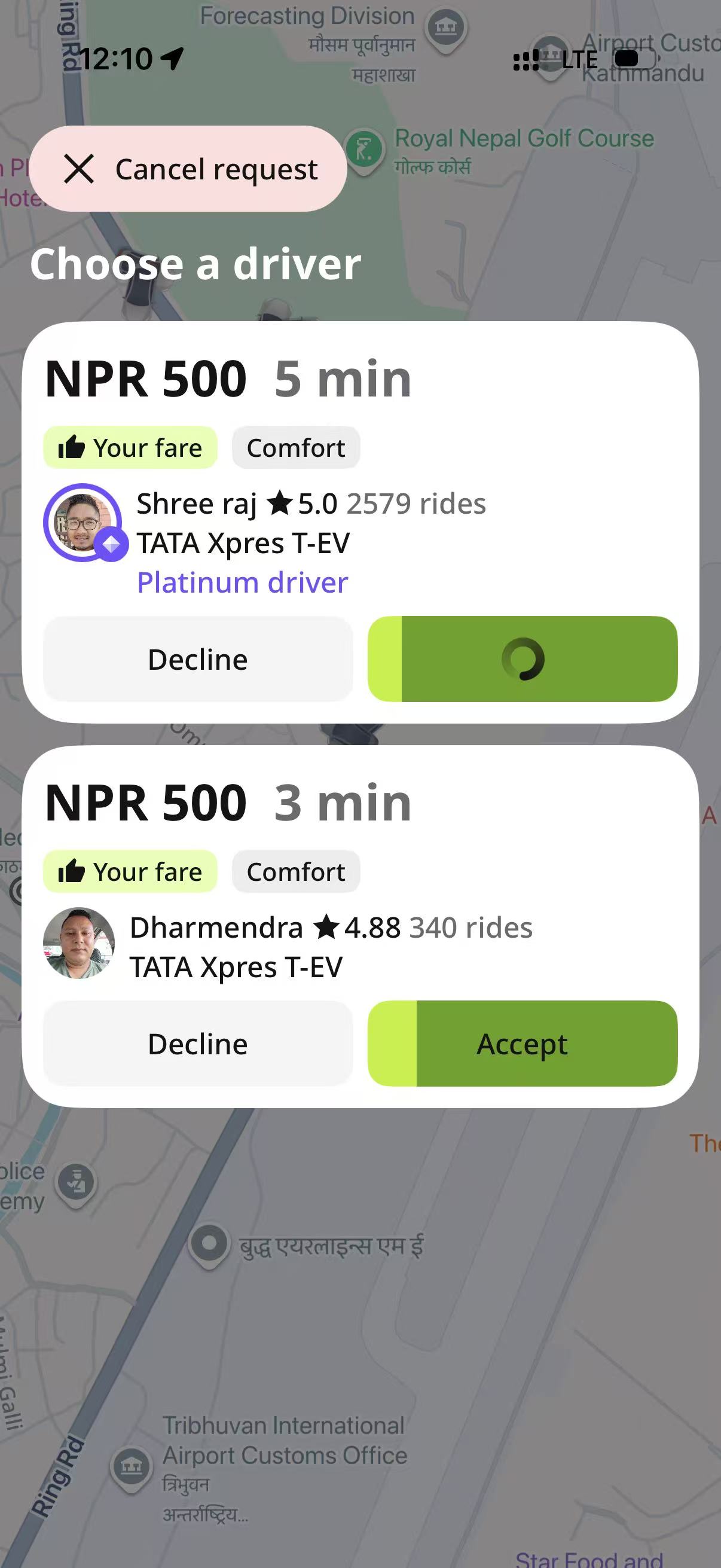Viewport: 721px width, 1568px height.
Task: Accept Dharmendra's NPR 500 offer
Action: (x=522, y=1044)
